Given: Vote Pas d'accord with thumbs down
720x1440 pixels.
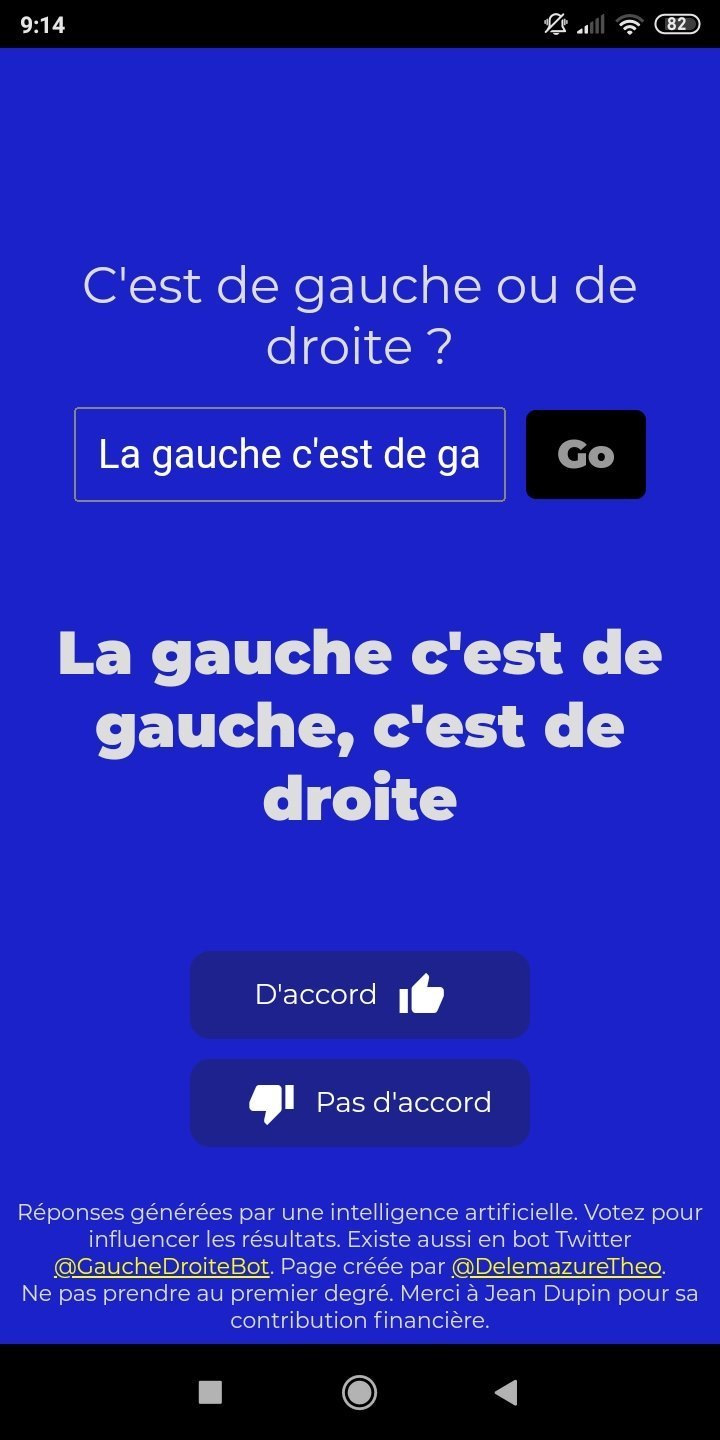Looking at the screenshot, I should [x=360, y=1102].
